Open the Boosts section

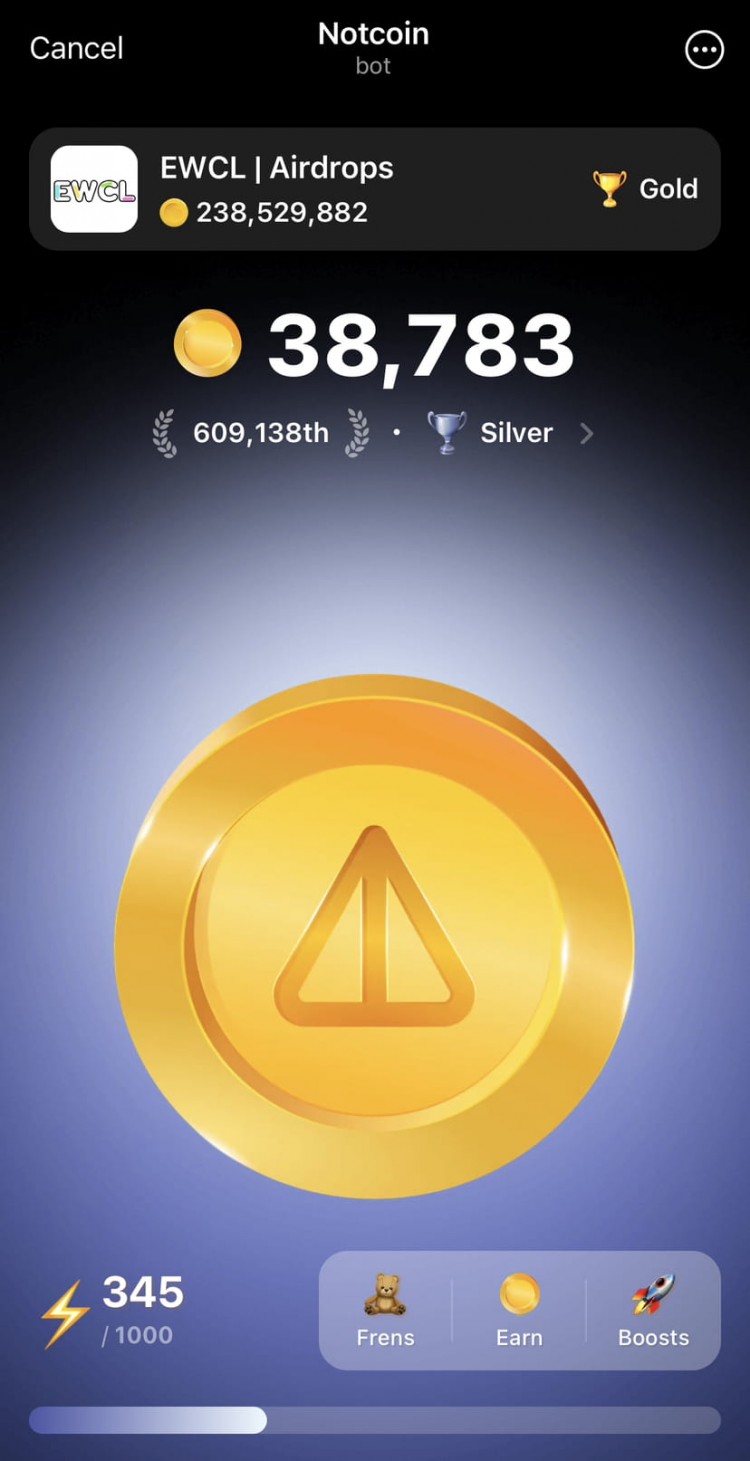pyautogui.click(x=653, y=1310)
